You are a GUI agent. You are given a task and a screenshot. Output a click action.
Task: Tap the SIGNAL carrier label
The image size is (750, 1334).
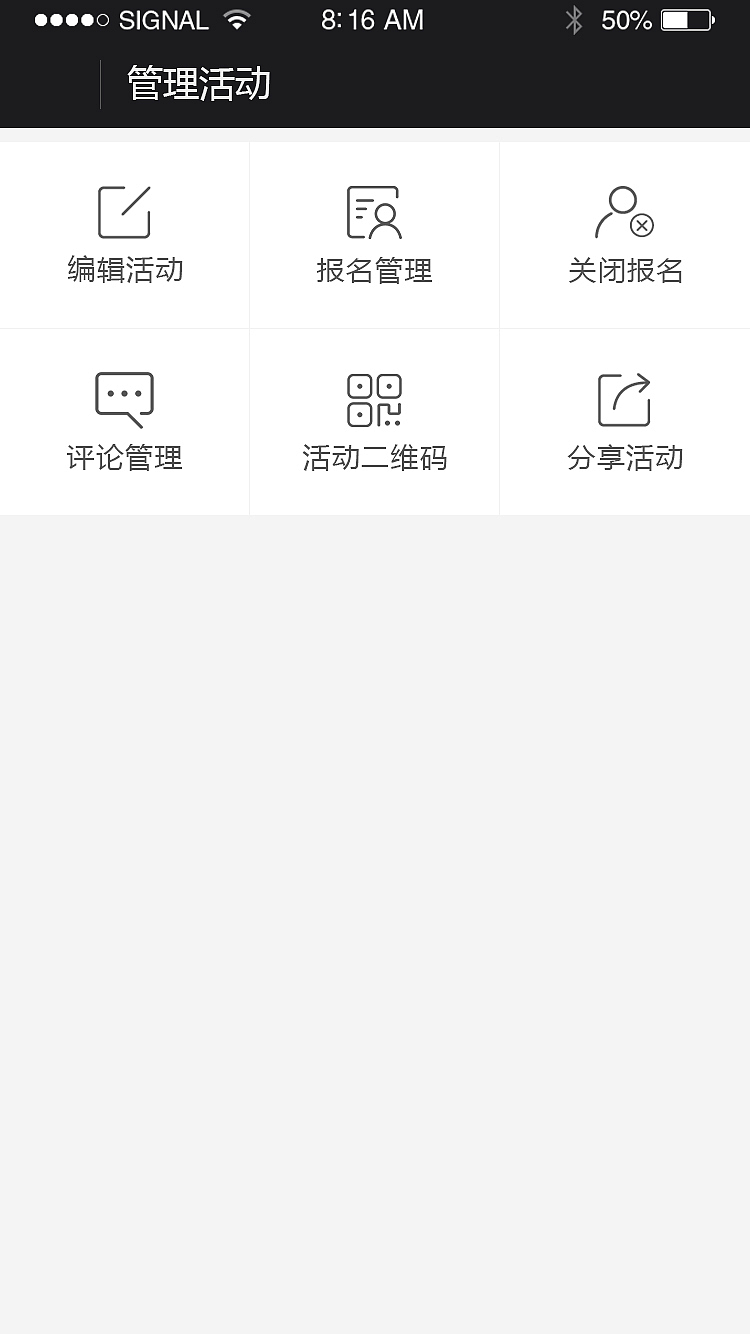[163, 19]
